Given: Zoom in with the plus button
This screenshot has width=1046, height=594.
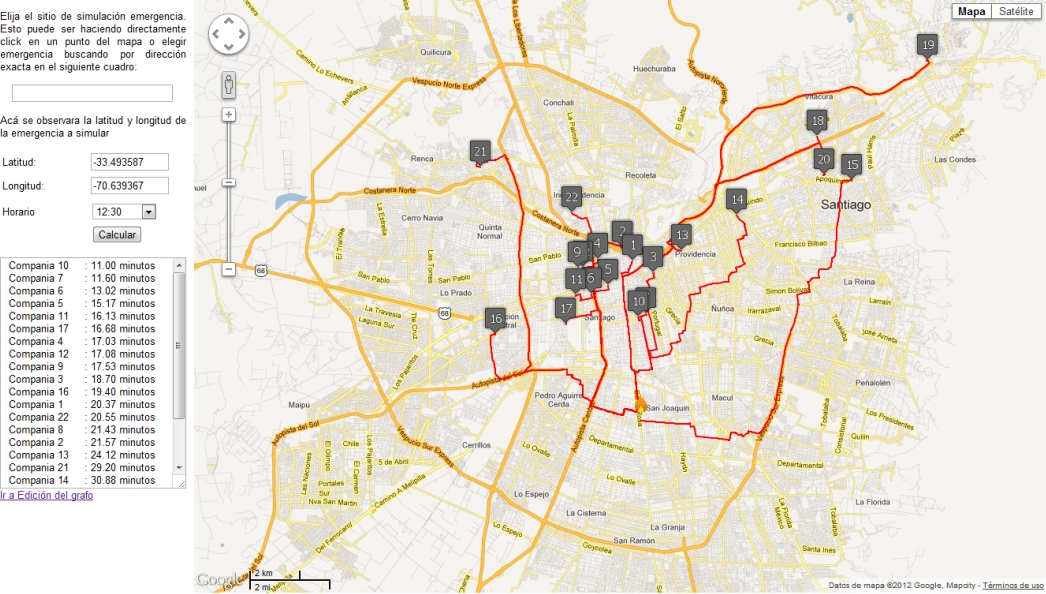Looking at the screenshot, I should 229,115.
